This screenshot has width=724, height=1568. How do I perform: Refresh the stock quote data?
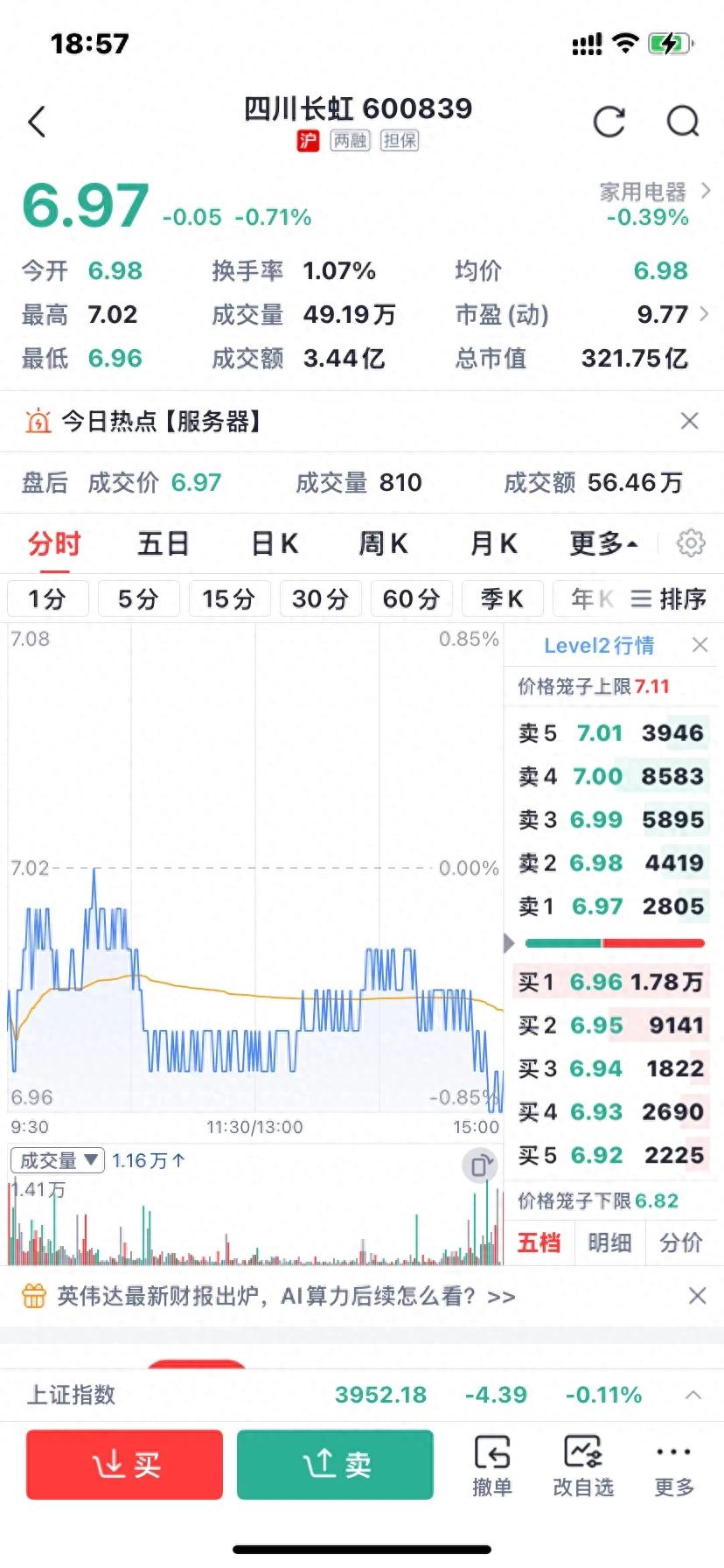[x=609, y=122]
